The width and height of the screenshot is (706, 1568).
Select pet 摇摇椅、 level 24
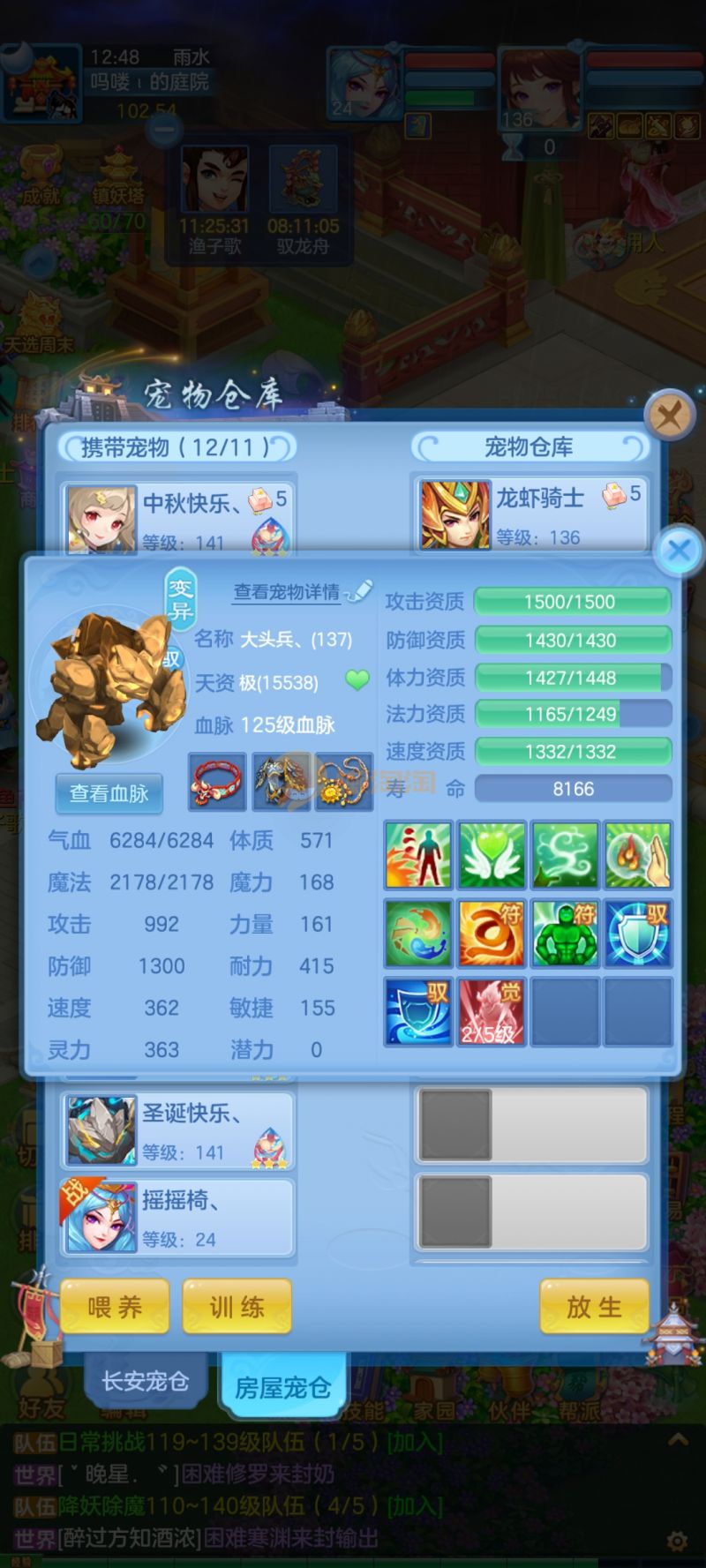coord(178,1218)
